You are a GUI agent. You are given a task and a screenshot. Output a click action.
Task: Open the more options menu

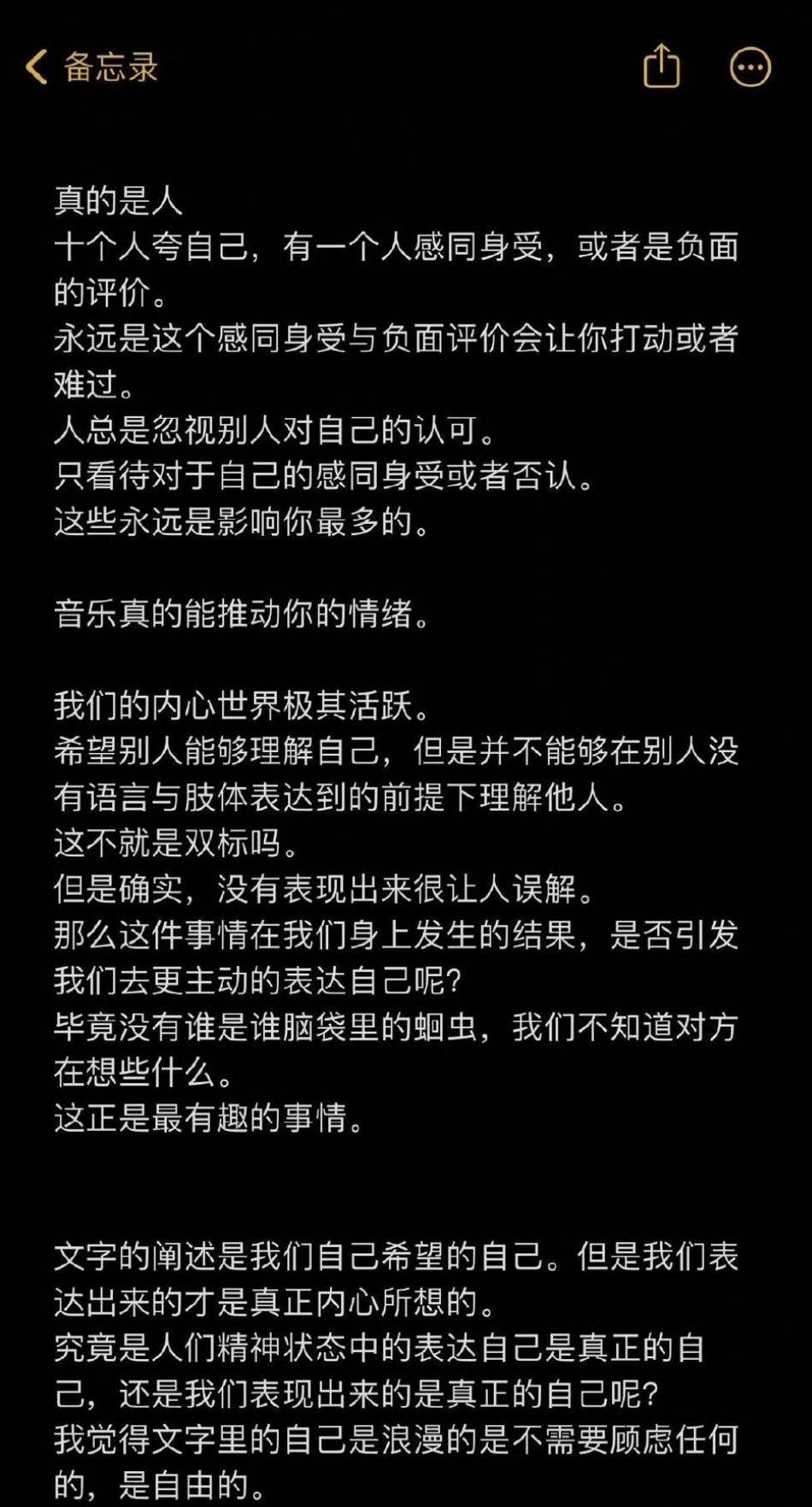tap(750, 68)
